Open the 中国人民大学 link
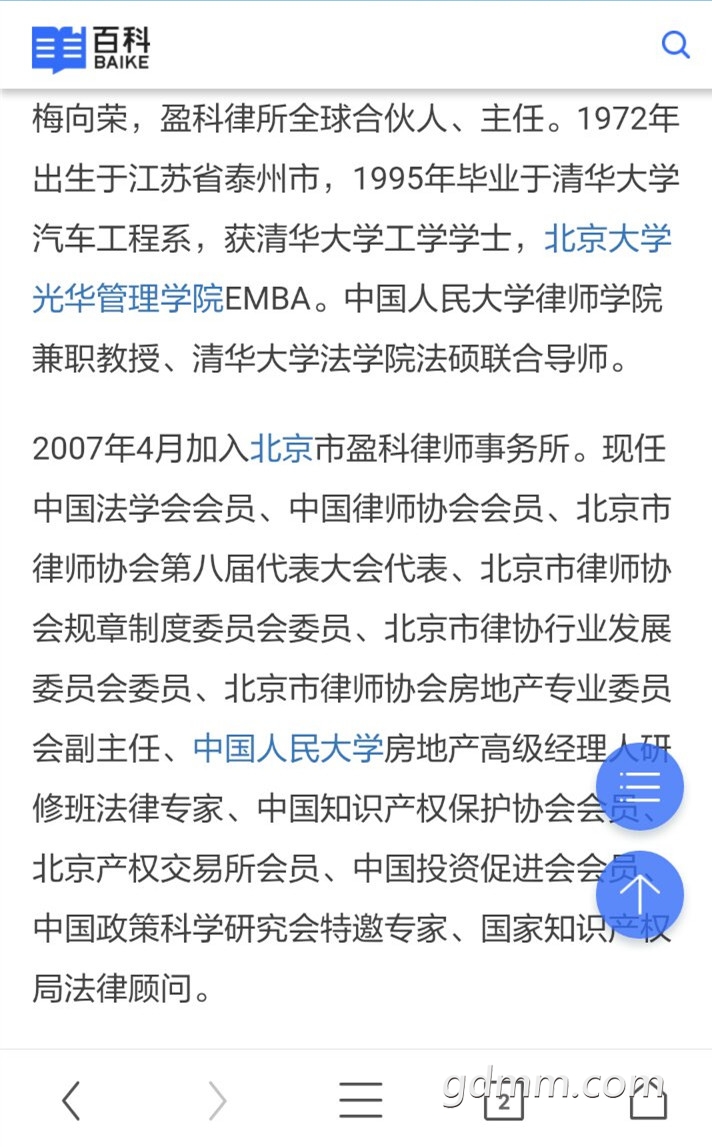 click(288, 748)
